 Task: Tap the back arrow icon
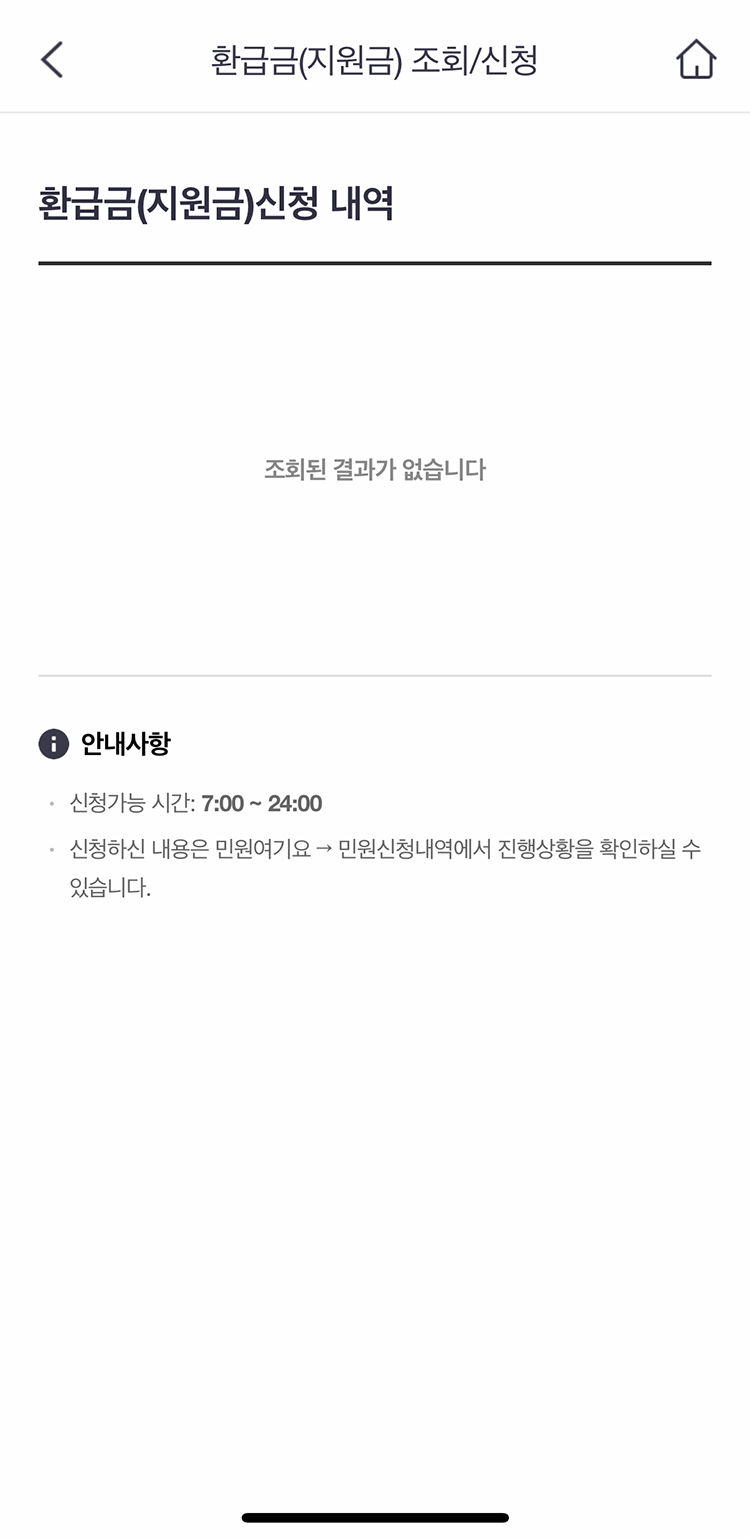click(49, 59)
